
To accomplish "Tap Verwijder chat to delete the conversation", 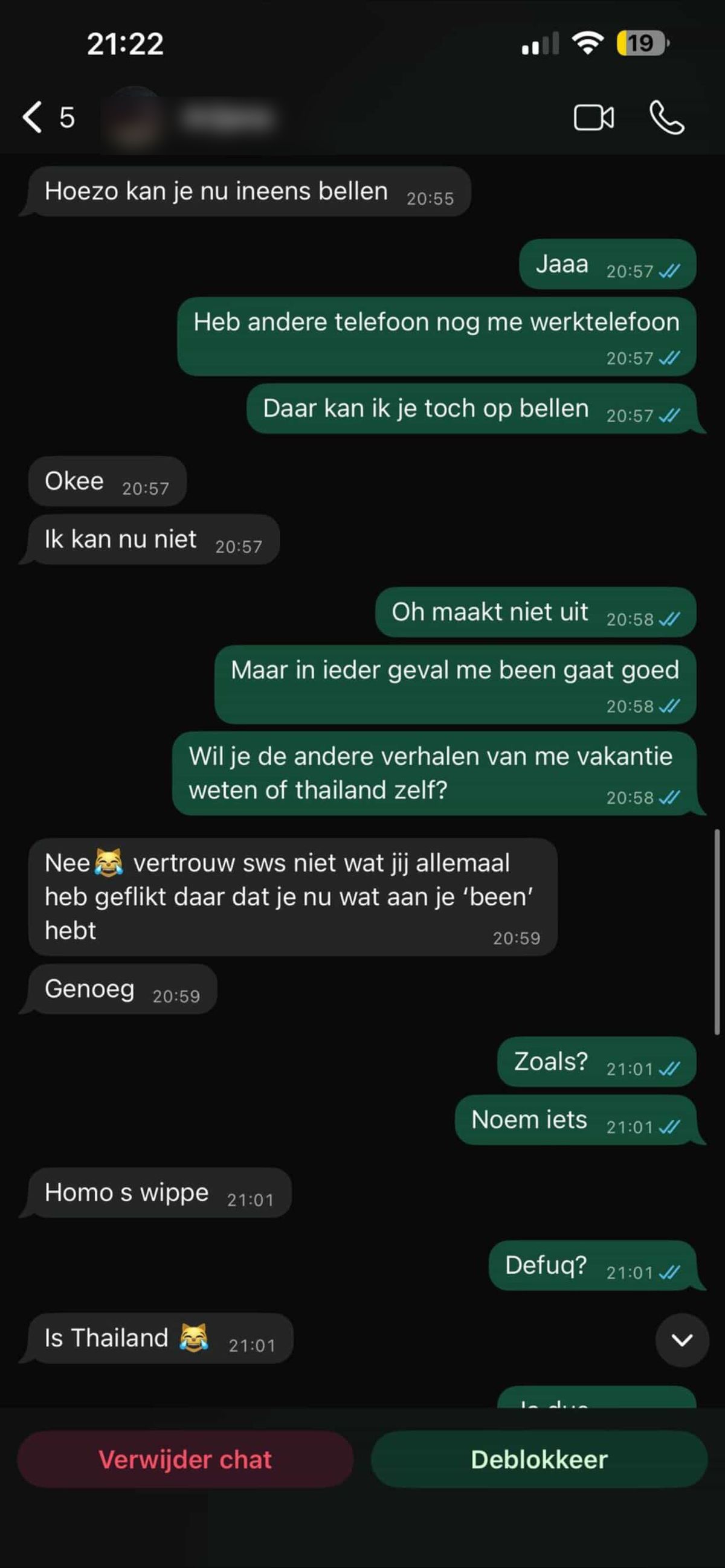I will pos(185,1459).
